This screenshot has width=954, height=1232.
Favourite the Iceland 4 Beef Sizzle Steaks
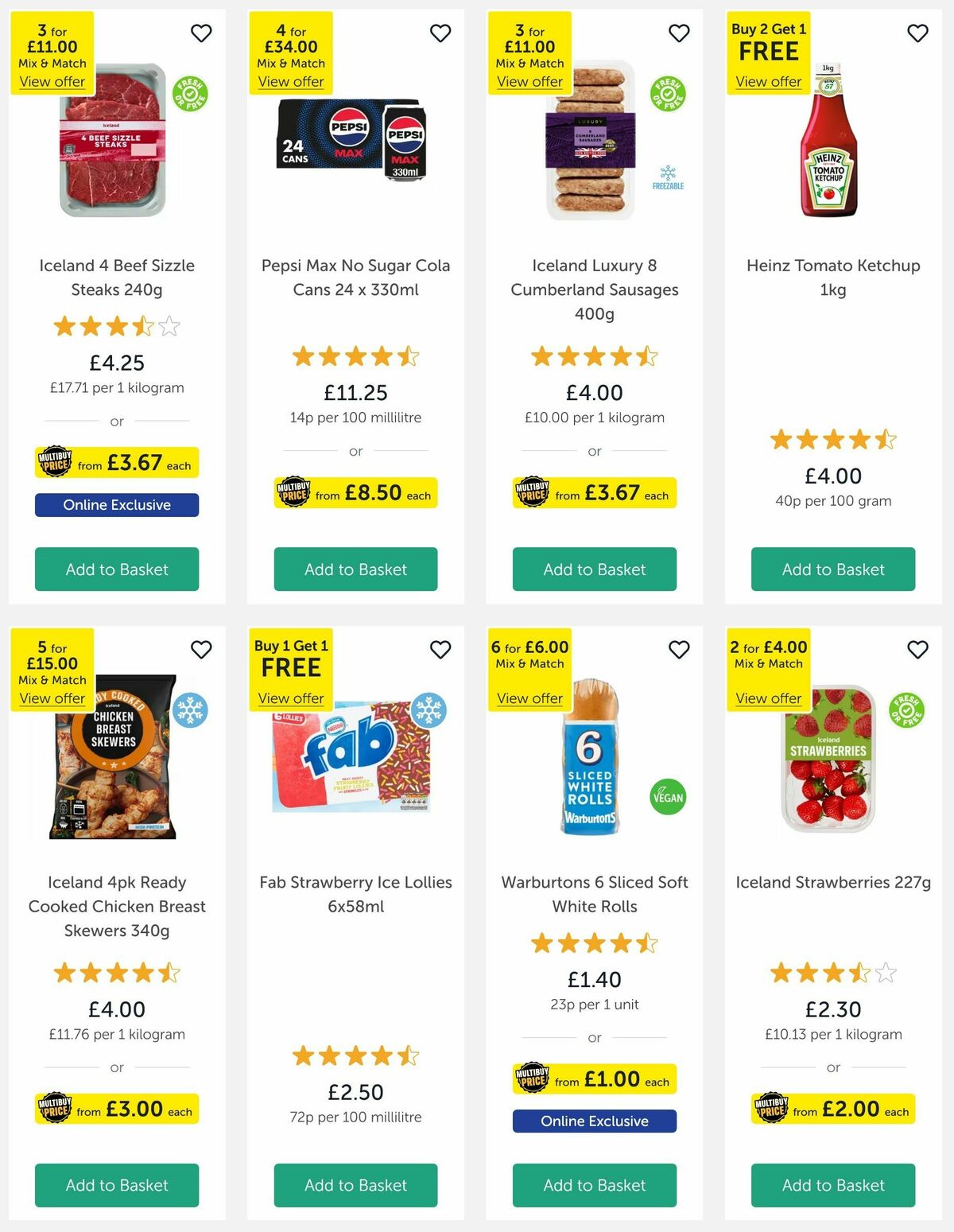tap(201, 33)
